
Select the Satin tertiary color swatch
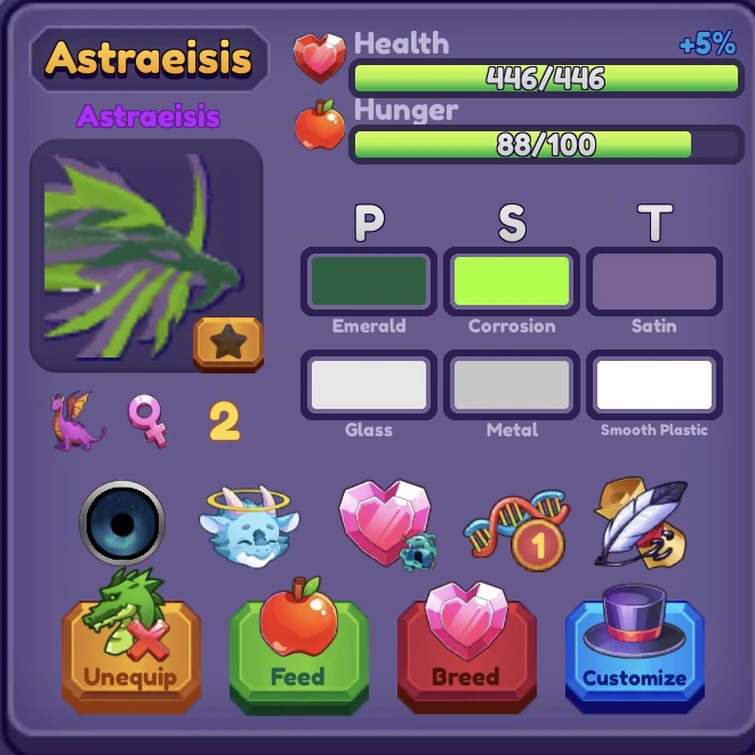pos(654,281)
